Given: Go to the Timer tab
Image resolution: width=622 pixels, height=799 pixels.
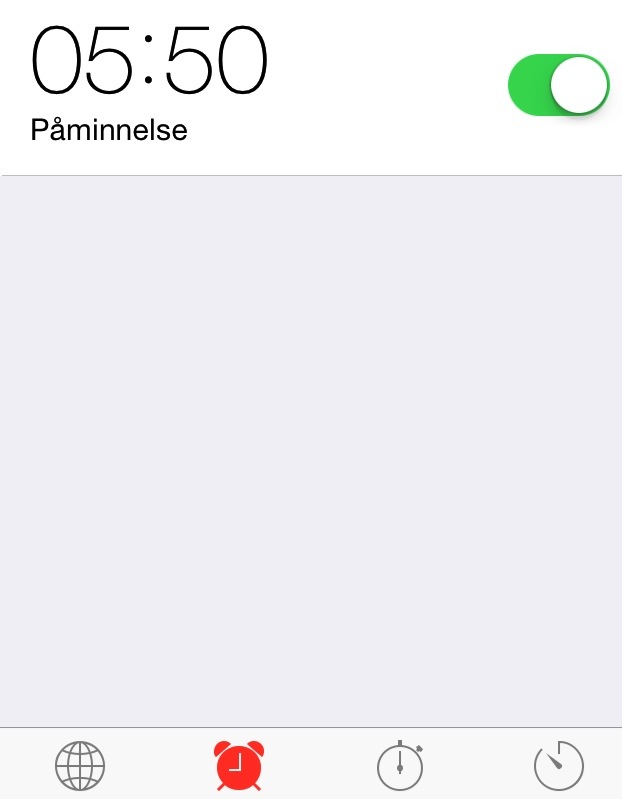Looking at the screenshot, I should (x=558, y=767).
